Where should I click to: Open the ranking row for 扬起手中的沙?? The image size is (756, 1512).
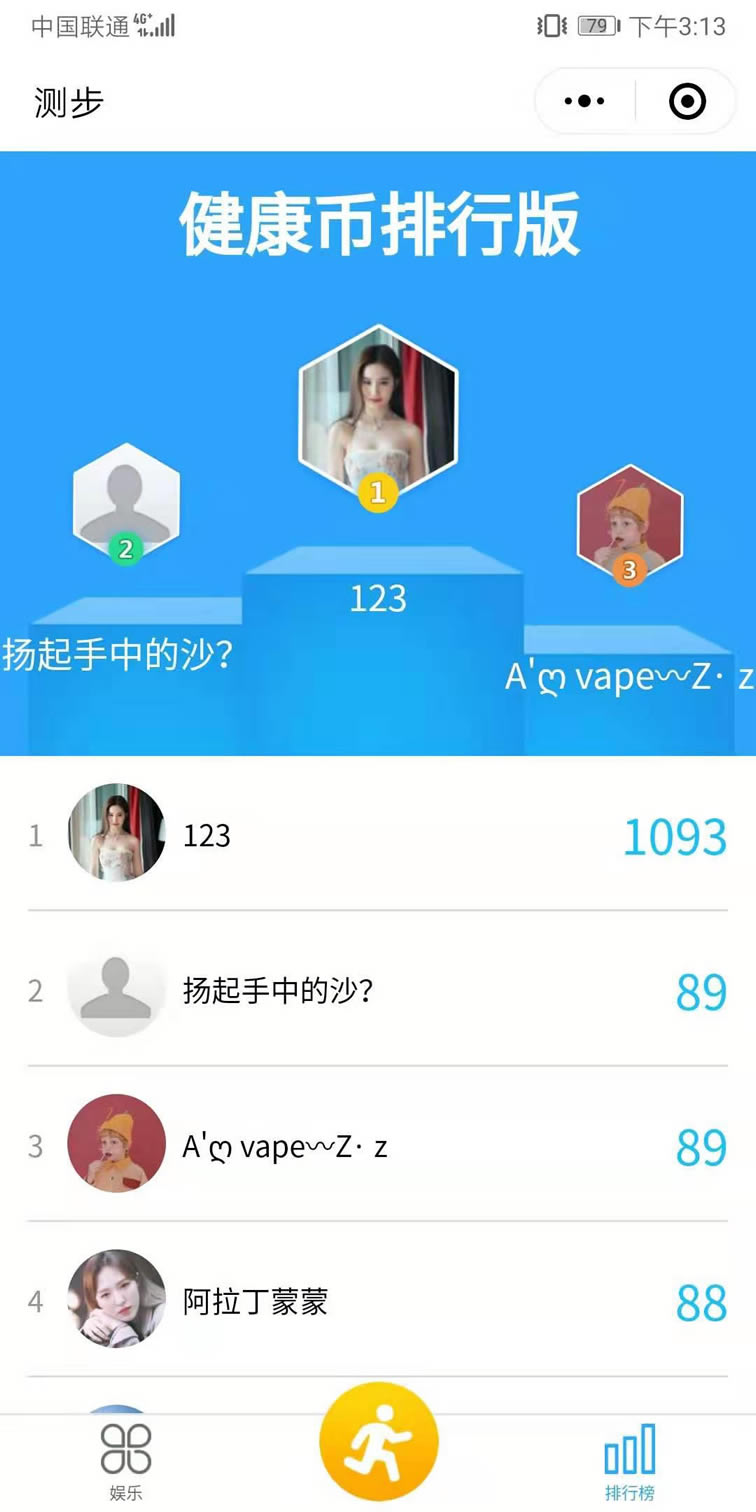pyautogui.click(x=378, y=990)
